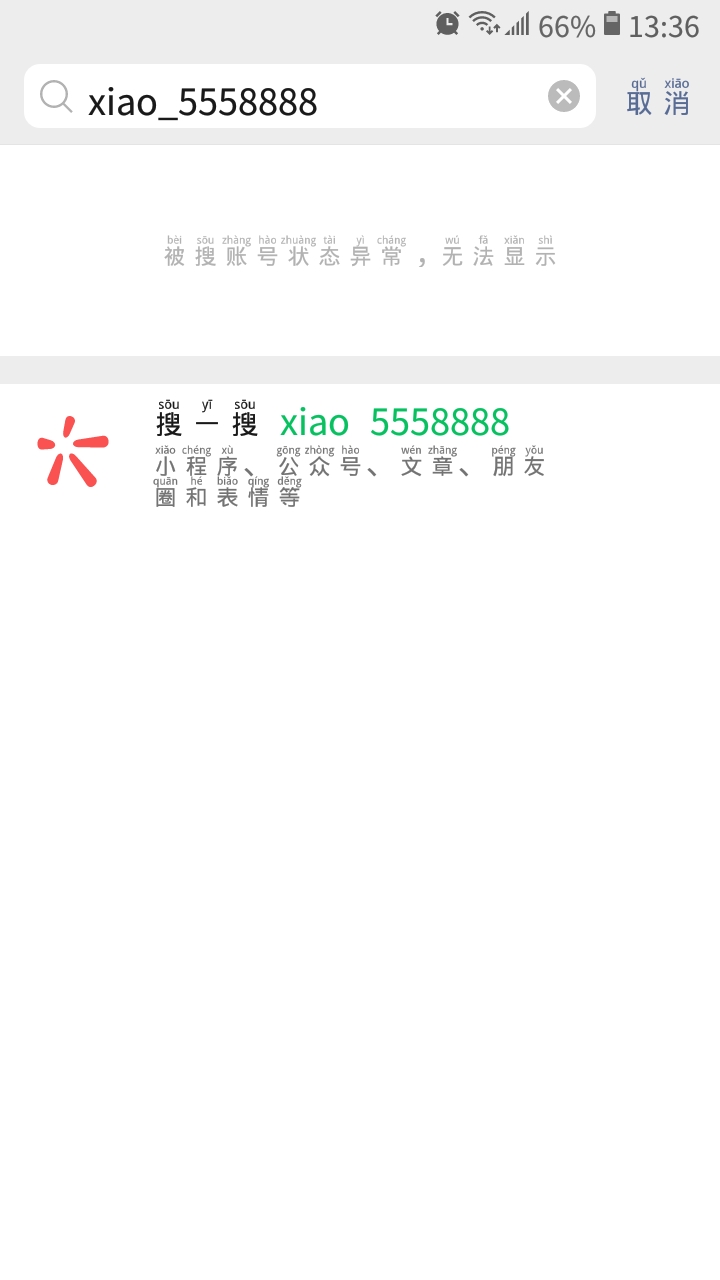Clear the search text with the X icon
The image size is (720, 1280).
click(x=564, y=96)
